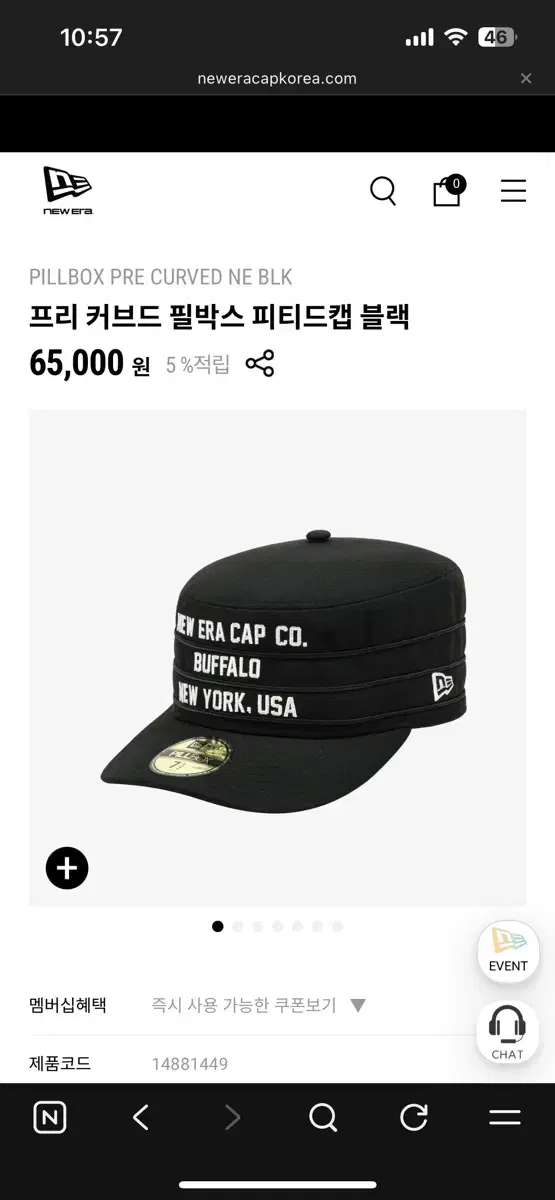555x1200 pixels.
Task: Open browser search from bottom toolbar
Action: click(323, 1117)
